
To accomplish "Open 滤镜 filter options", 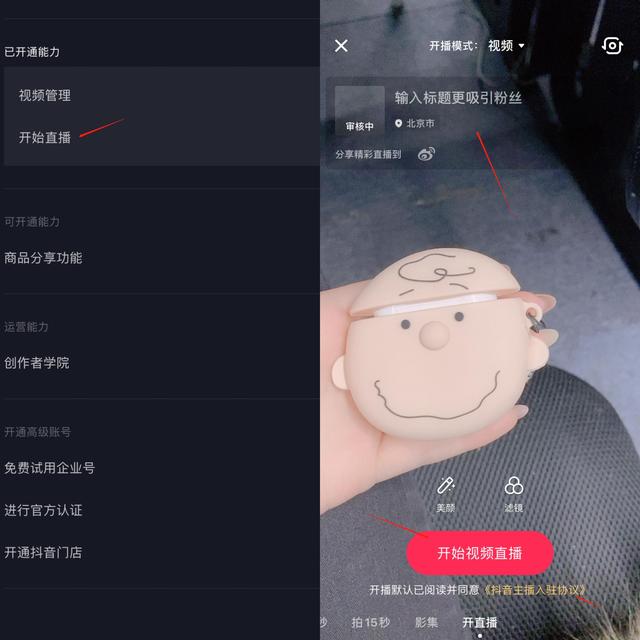I will [514, 493].
